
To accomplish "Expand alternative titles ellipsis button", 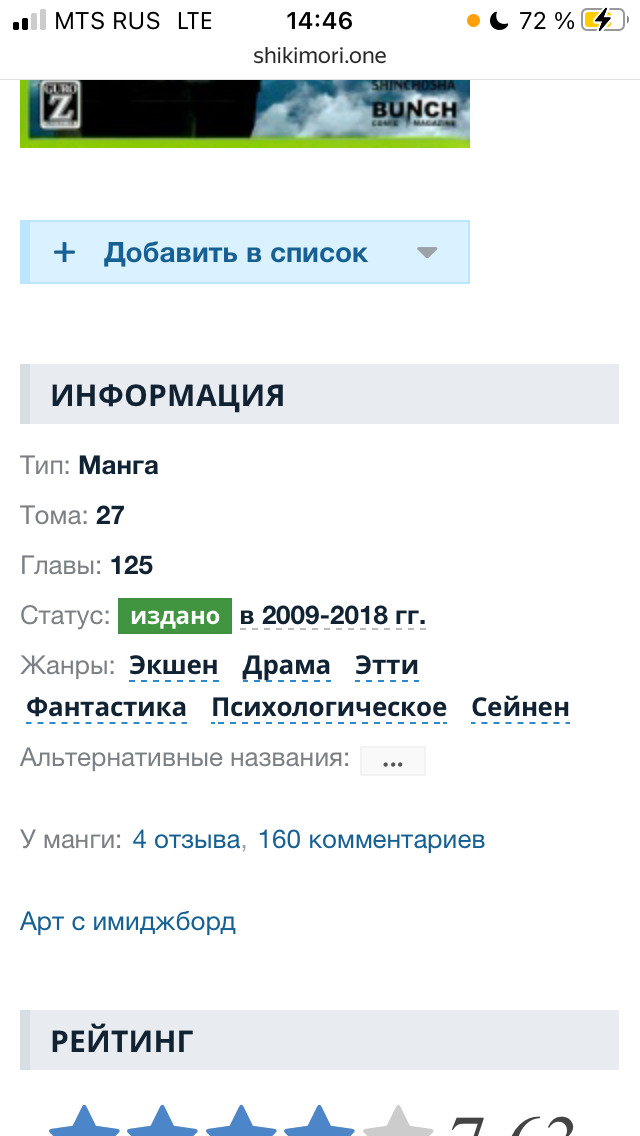I will click(x=392, y=762).
